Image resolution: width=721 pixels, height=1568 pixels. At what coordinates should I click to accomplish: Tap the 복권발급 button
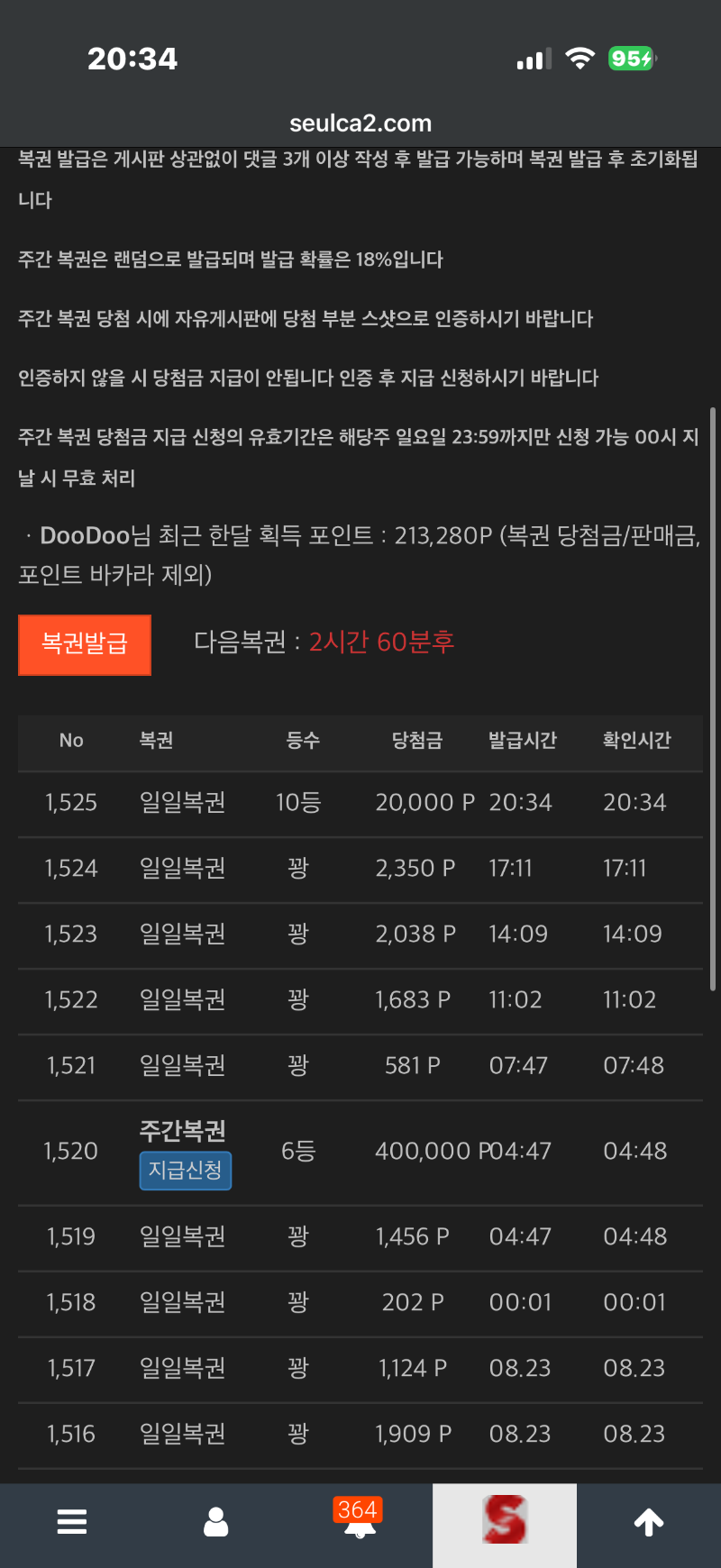(85, 644)
